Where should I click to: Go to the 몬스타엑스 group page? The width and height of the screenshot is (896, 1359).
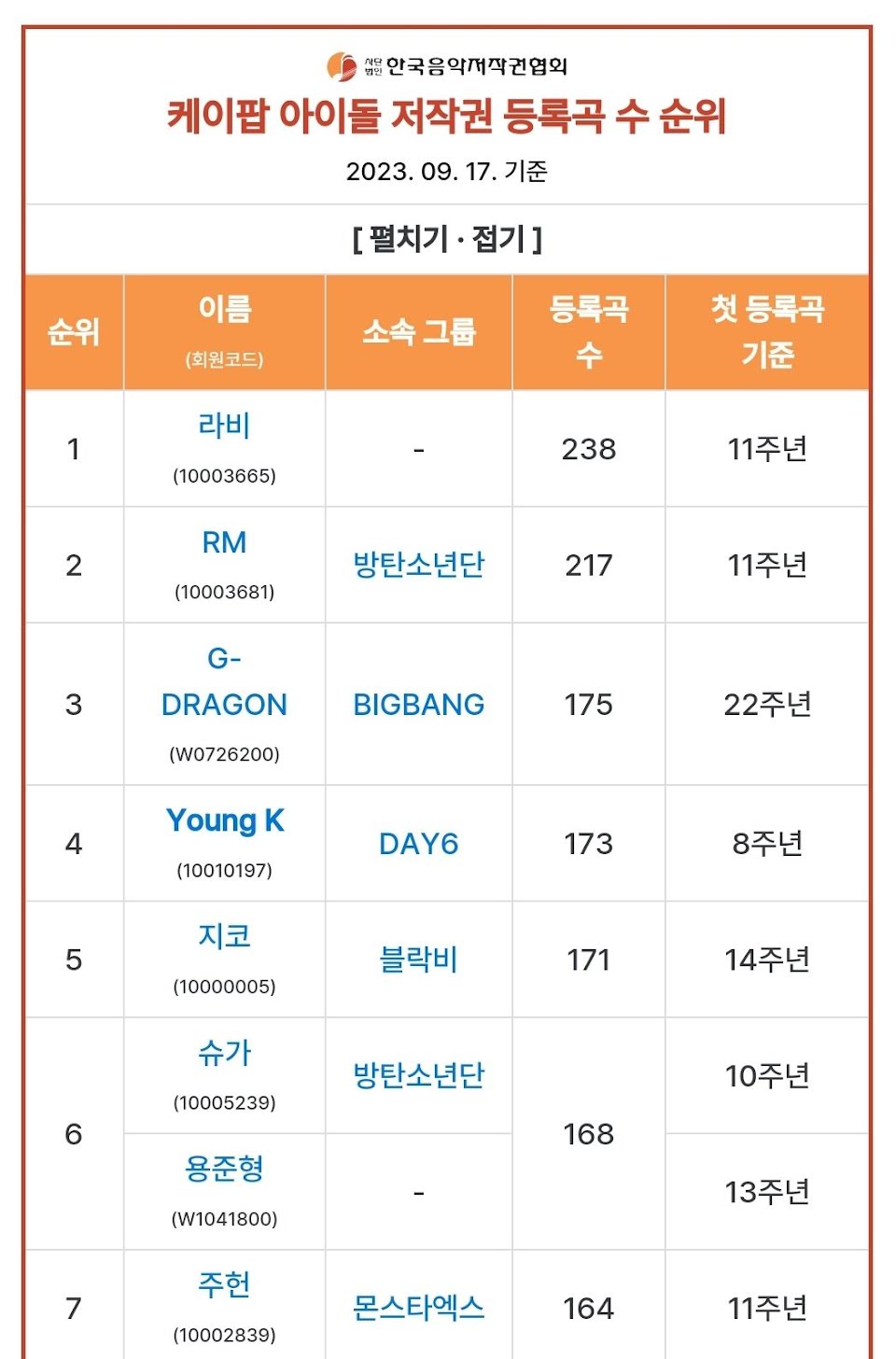click(x=418, y=1308)
